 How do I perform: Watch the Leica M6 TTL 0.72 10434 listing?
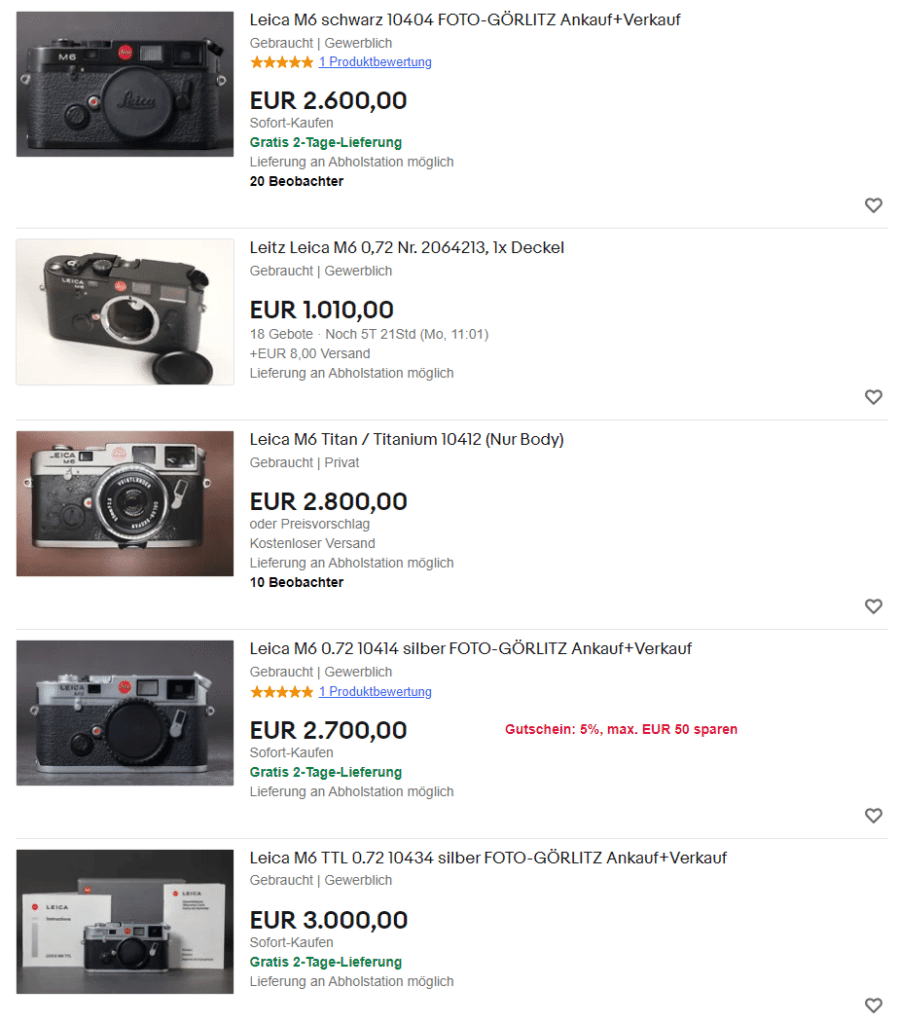pyautogui.click(x=873, y=1005)
